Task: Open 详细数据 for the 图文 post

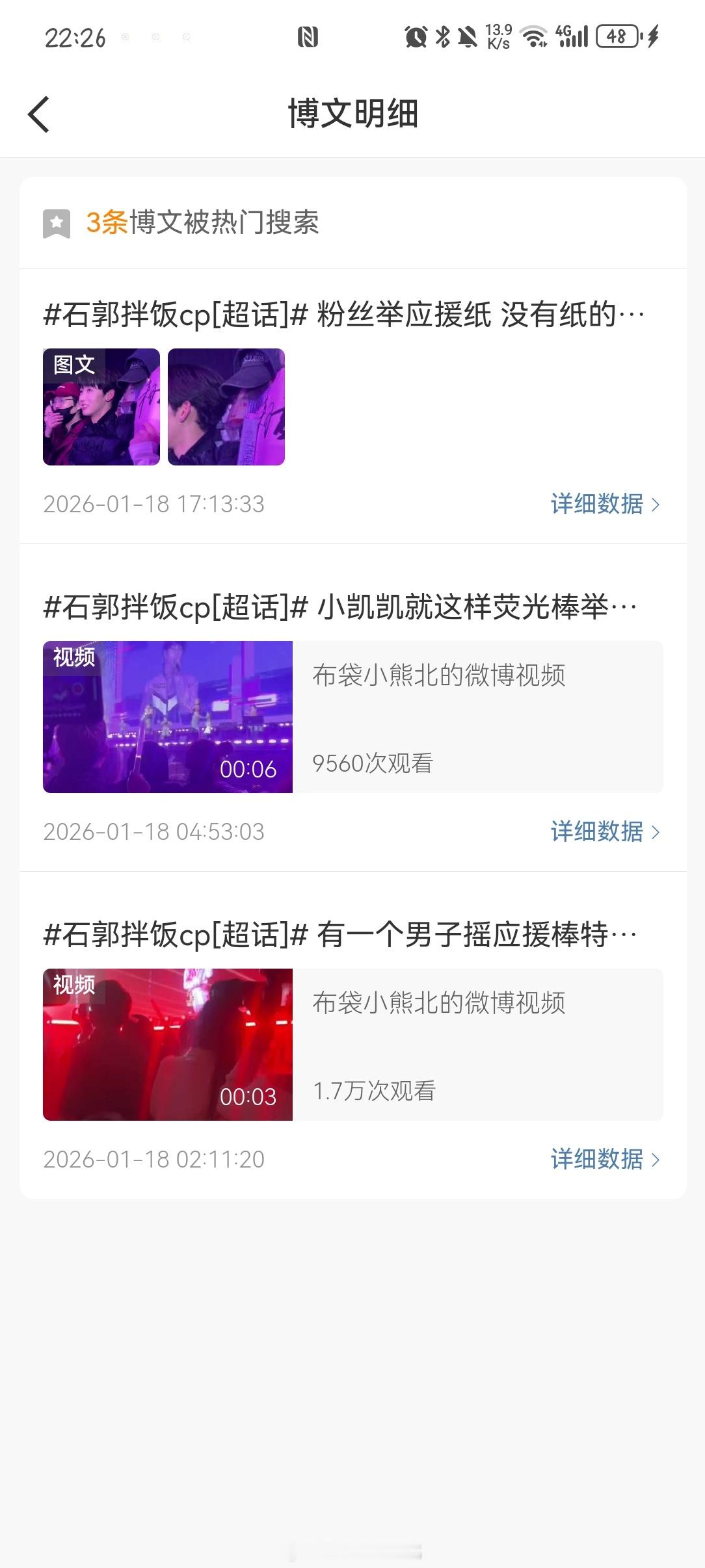Action: pyautogui.click(x=596, y=505)
